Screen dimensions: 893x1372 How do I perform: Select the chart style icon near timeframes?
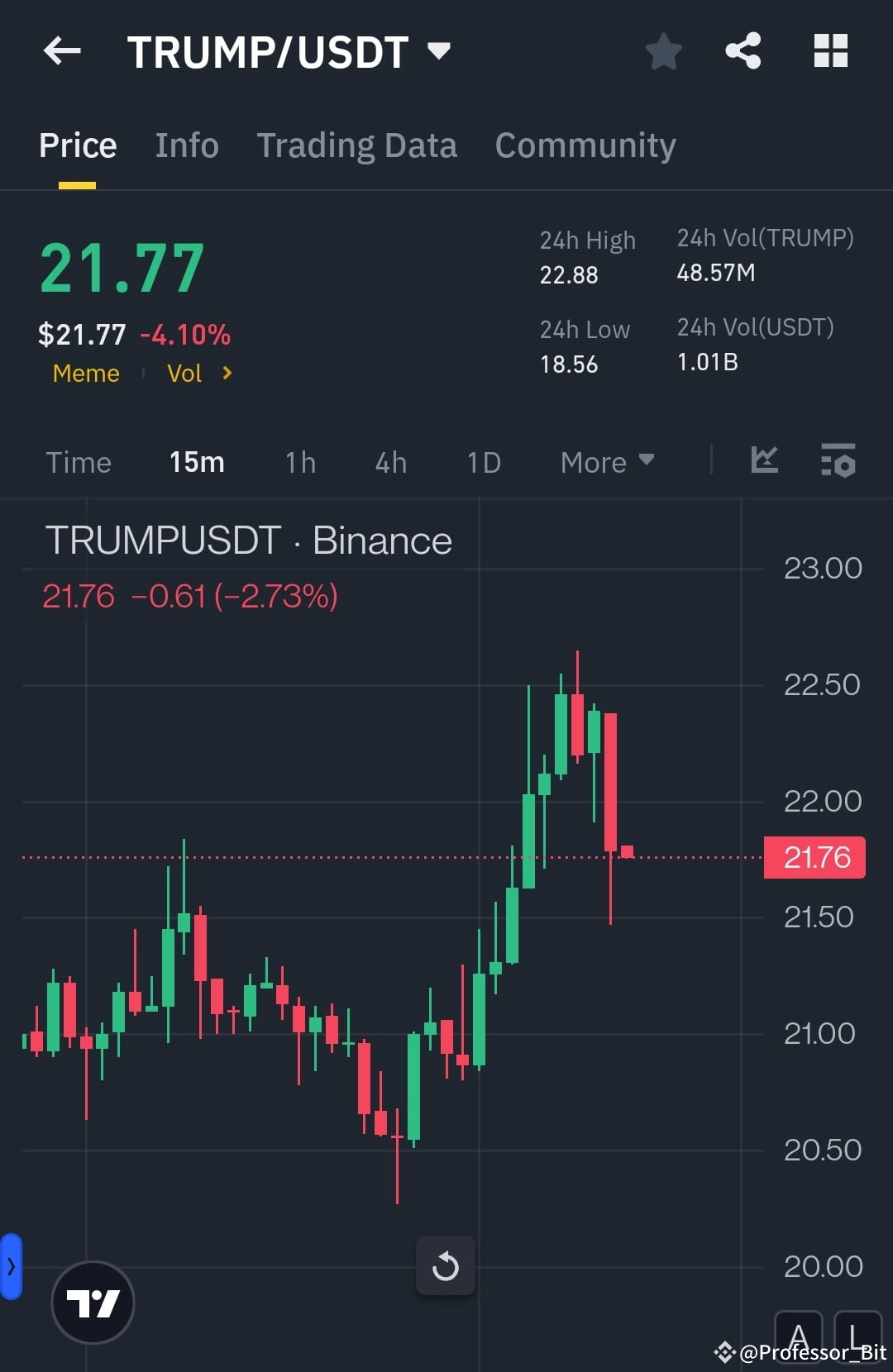coord(763,462)
